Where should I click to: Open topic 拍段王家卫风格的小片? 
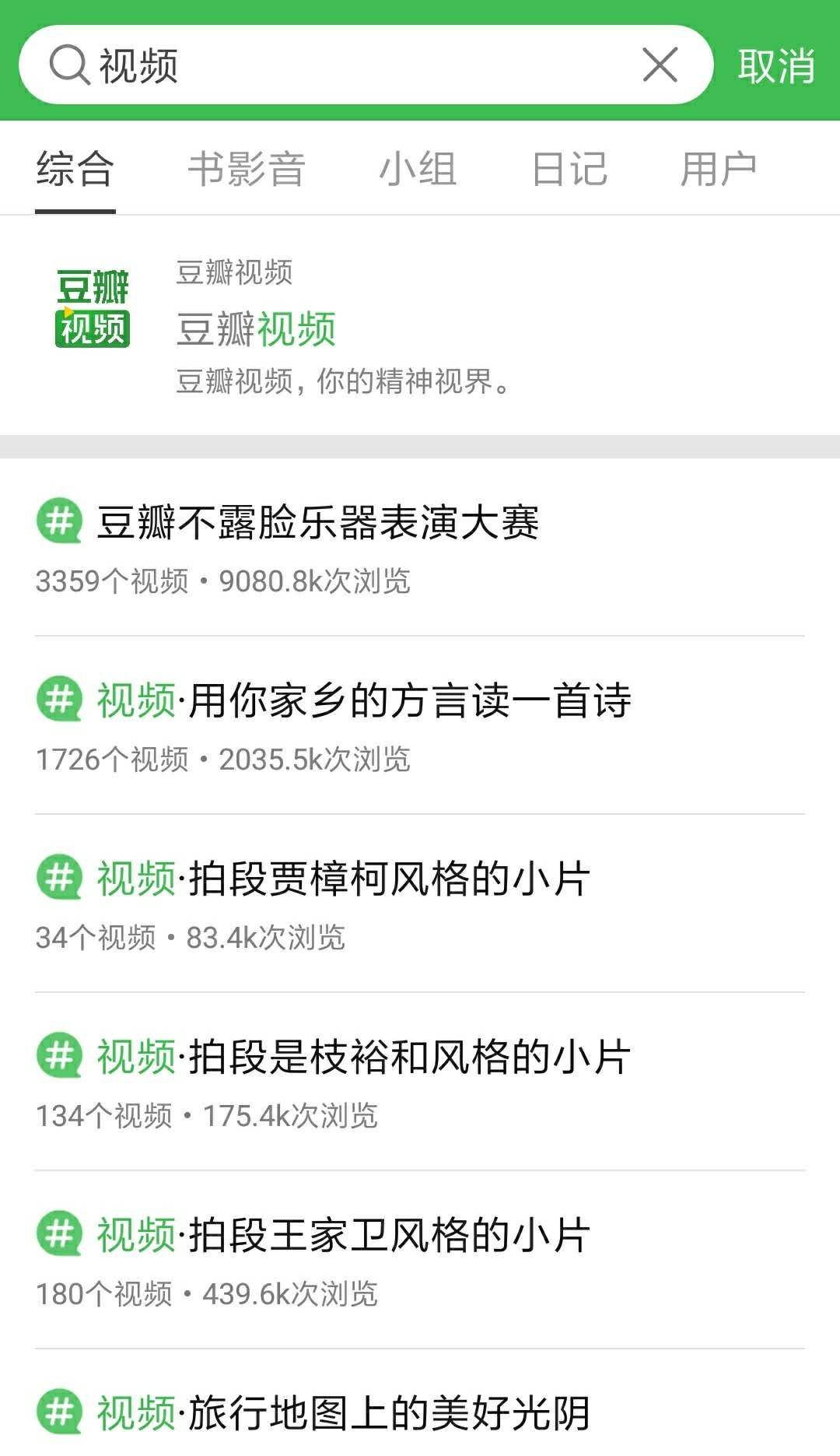click(343, 1235)
